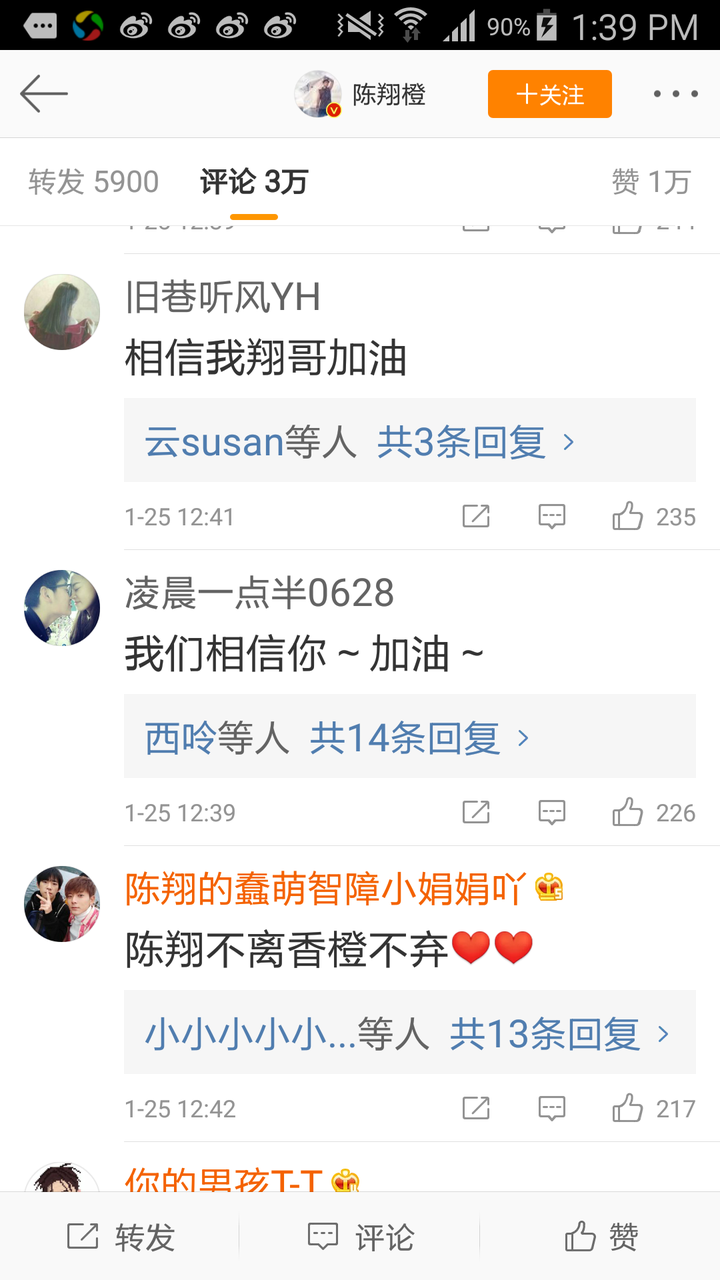This screenshot has height=1280, width=720.
Task: Like the post via bottom 赞
Action: [x=600, y=1237]
